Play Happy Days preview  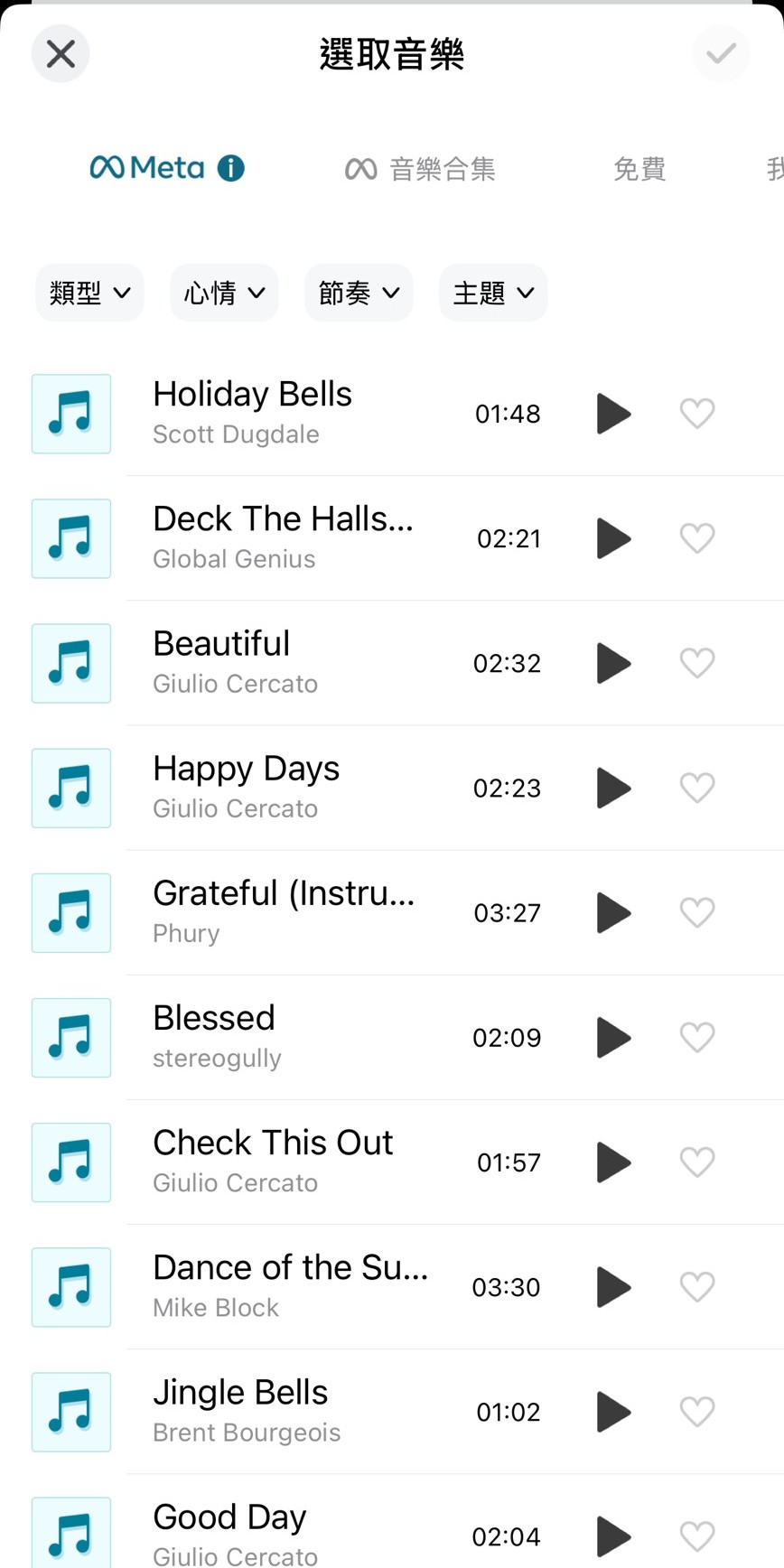click(x=613, y=788)
